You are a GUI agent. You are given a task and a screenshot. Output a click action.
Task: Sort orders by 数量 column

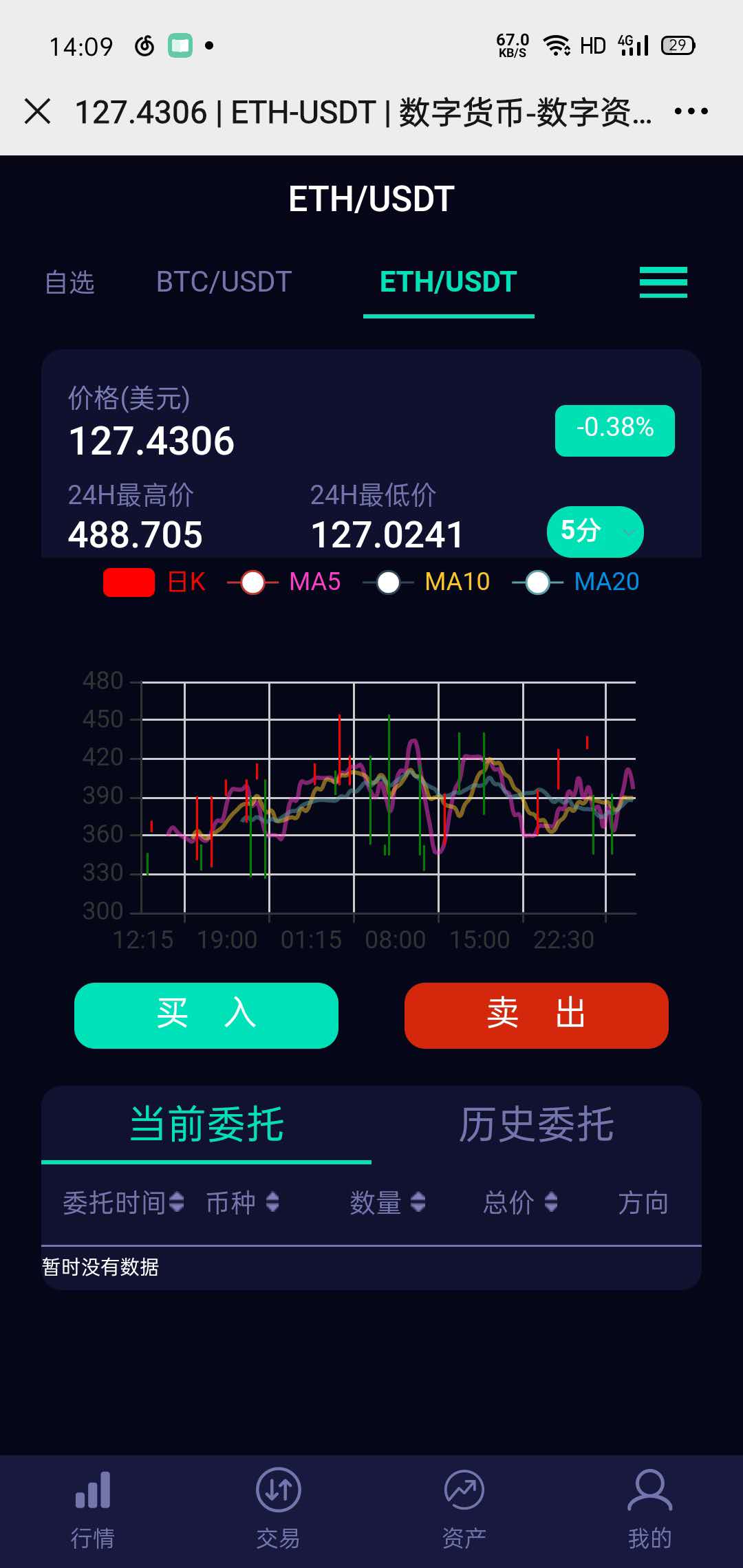387,1203
